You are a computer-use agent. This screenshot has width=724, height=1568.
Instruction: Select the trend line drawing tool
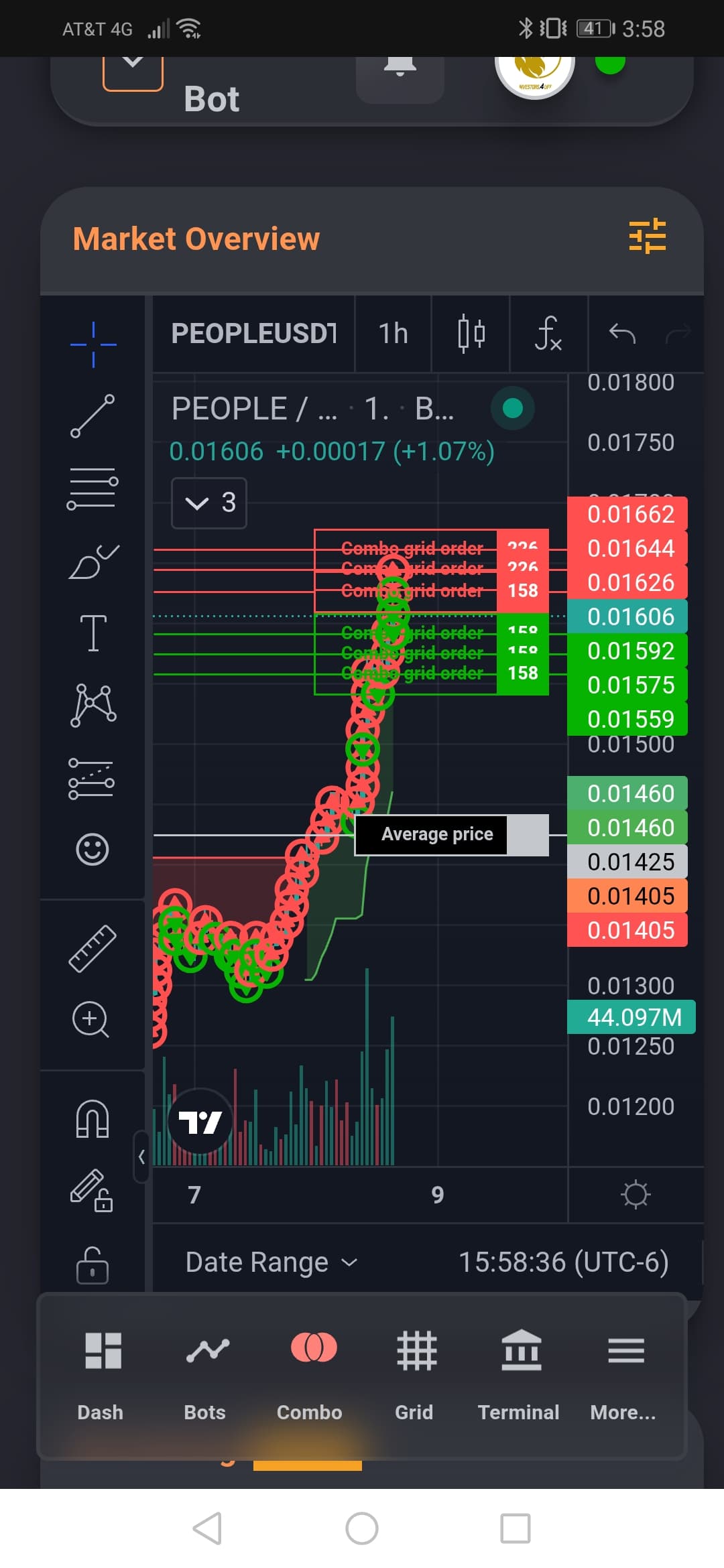tap(93, 416)
